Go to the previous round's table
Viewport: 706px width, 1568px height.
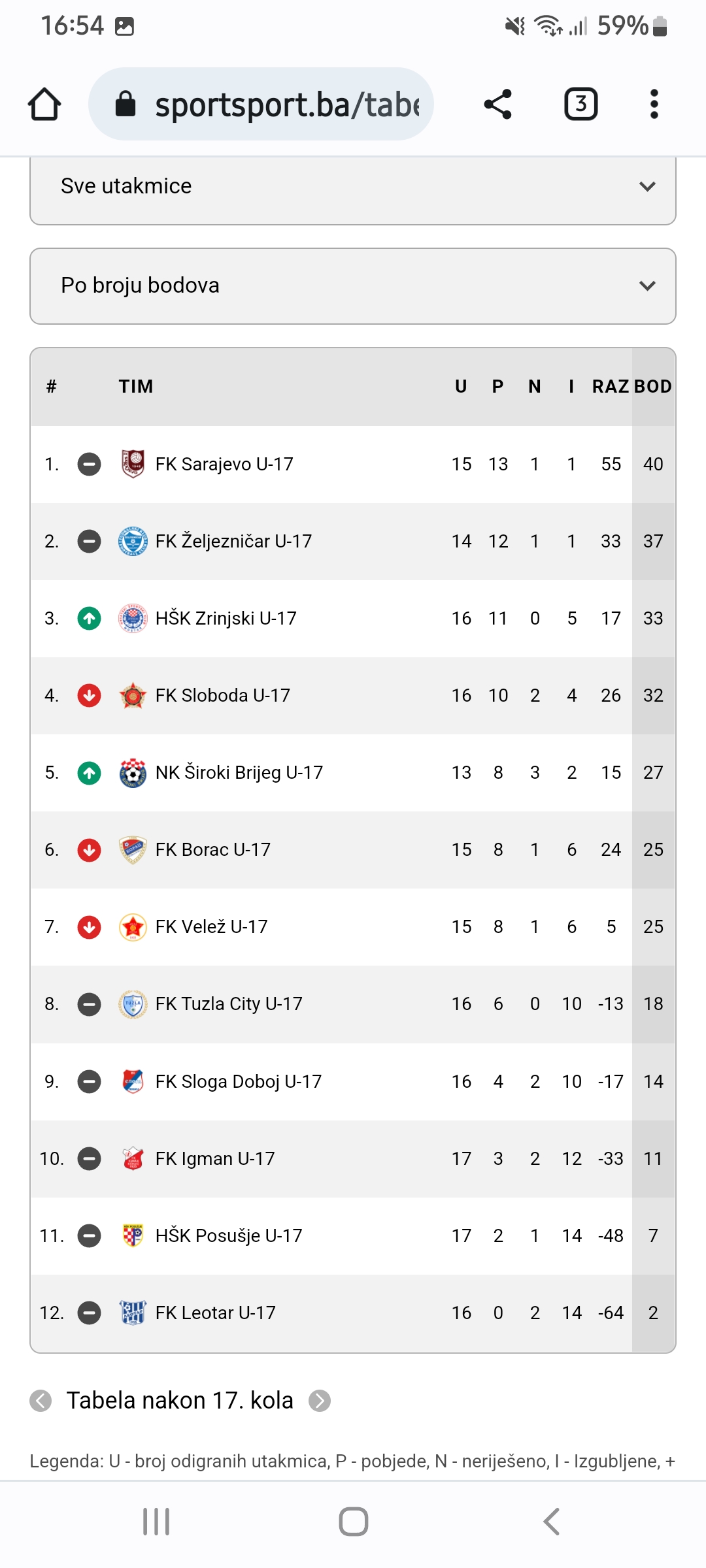[41, 1401]
